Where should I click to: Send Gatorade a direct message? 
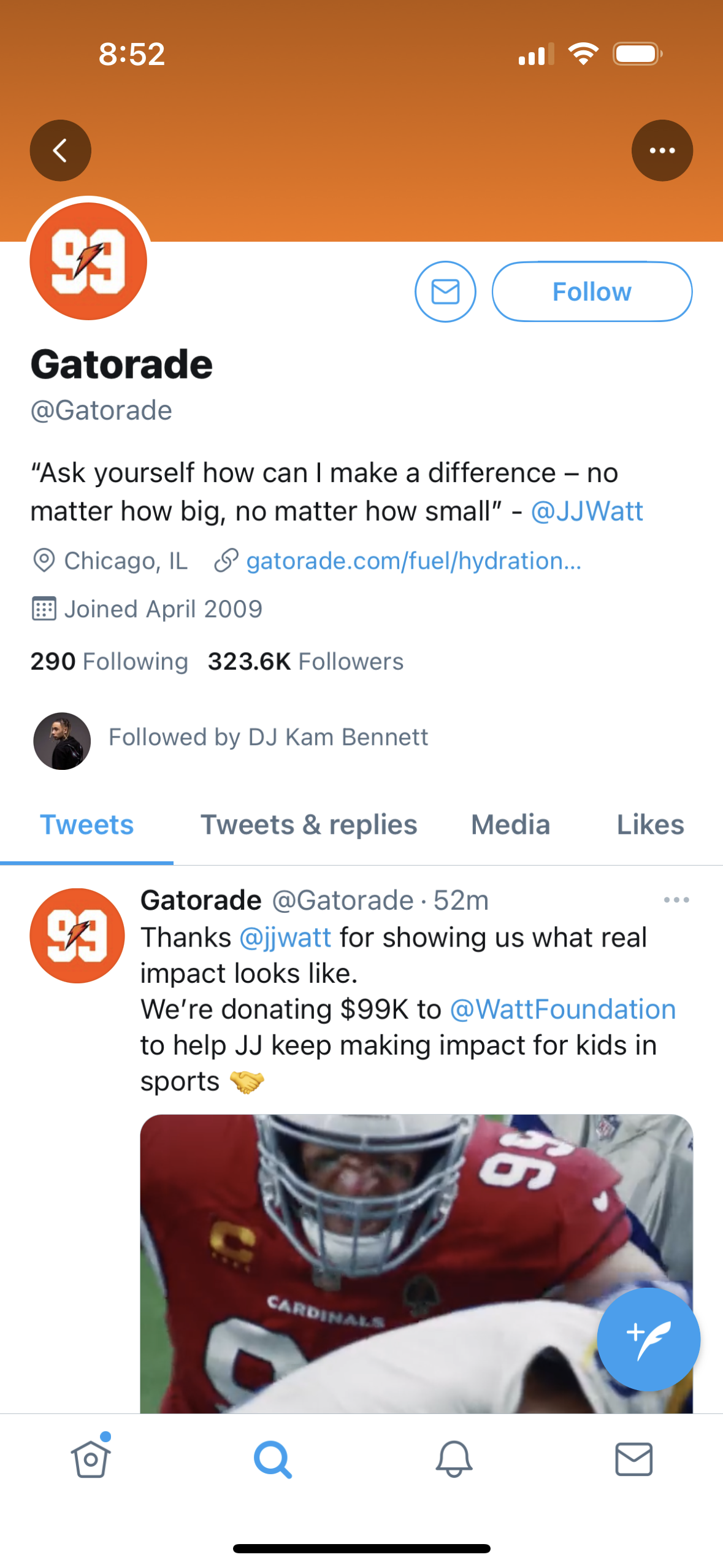point(445,291)
